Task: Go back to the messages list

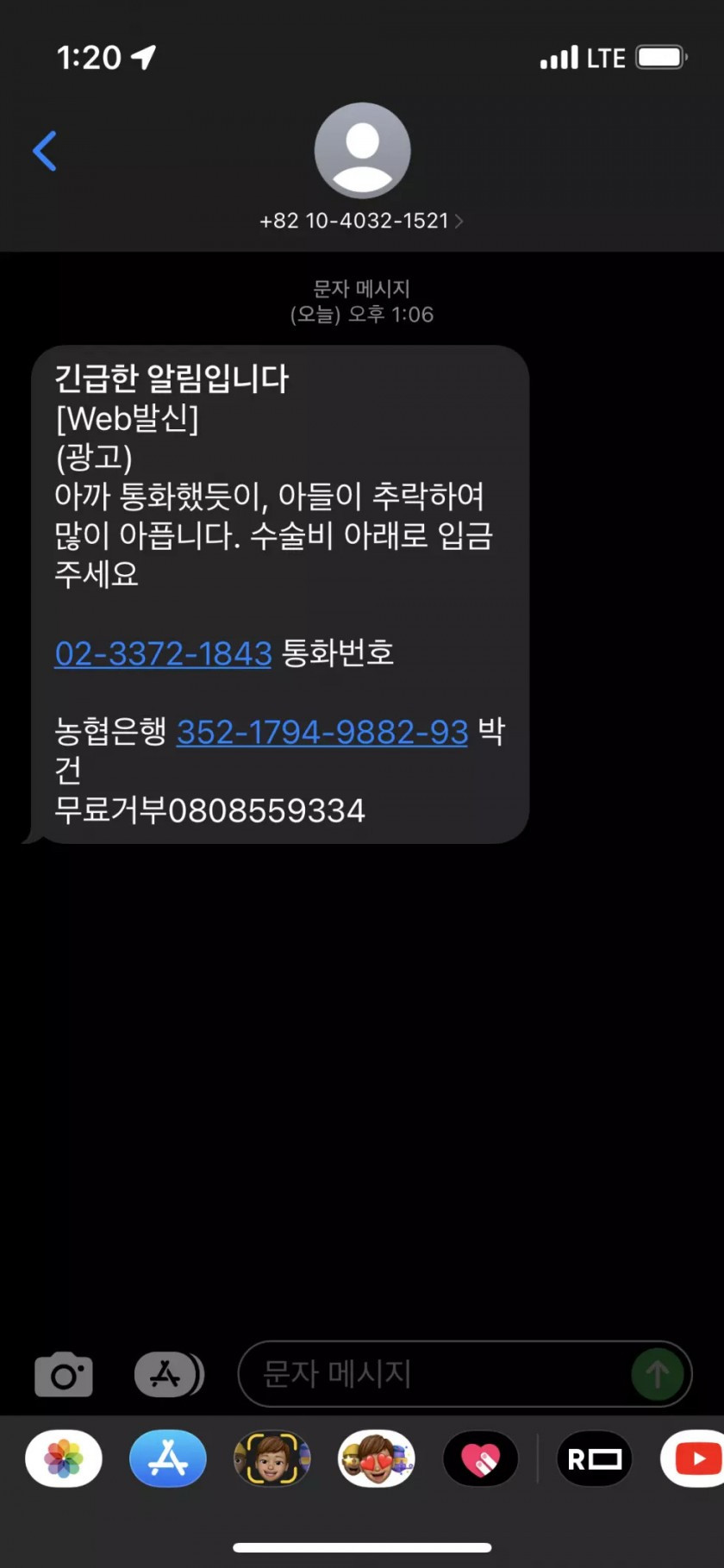Action: coord(45,152)
